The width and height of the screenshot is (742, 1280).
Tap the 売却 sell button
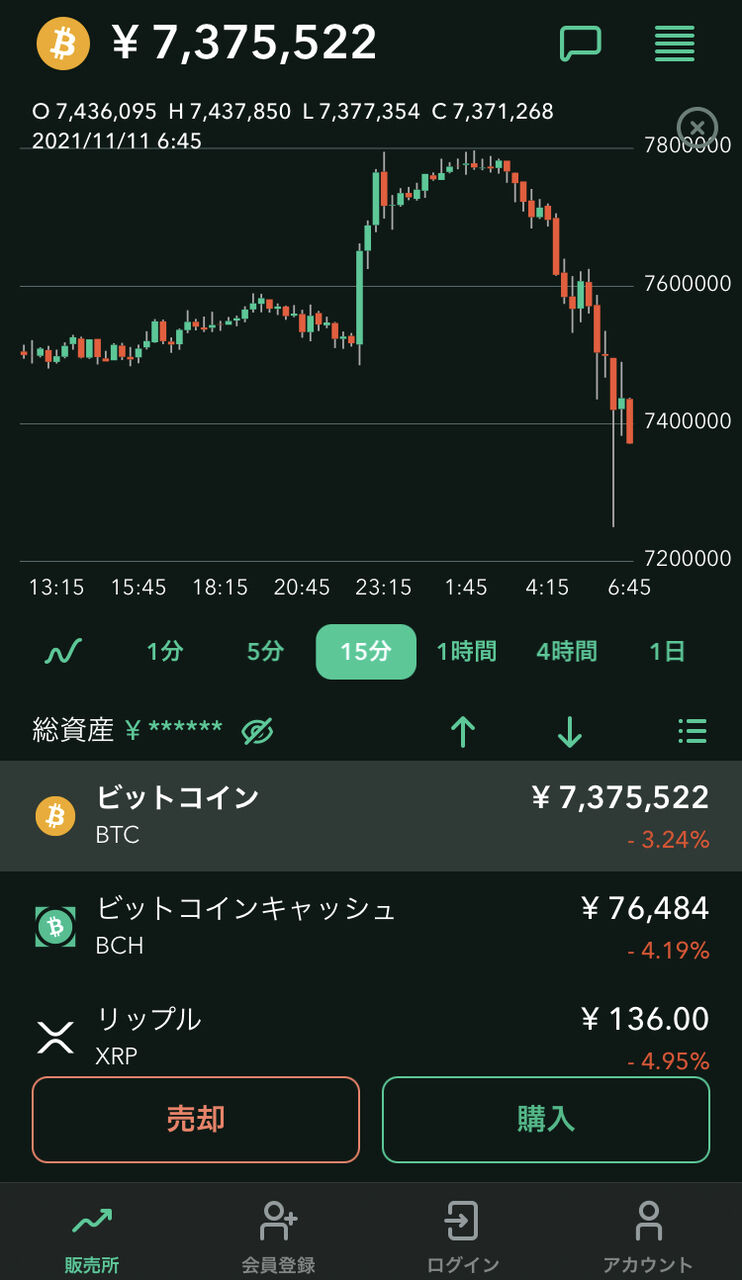click(x=196, y=1119)
